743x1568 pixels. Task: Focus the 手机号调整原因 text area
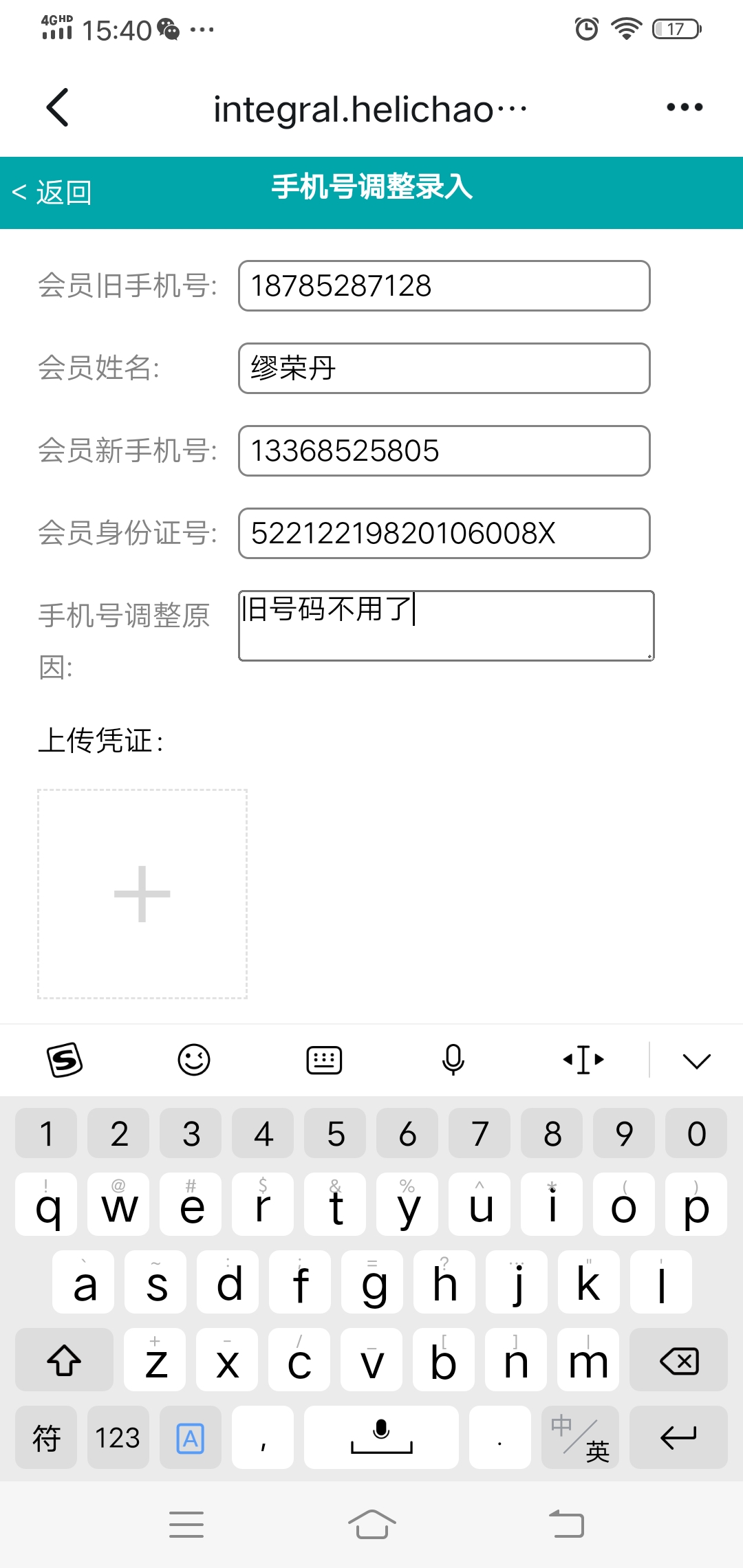(x=446, y=626)
